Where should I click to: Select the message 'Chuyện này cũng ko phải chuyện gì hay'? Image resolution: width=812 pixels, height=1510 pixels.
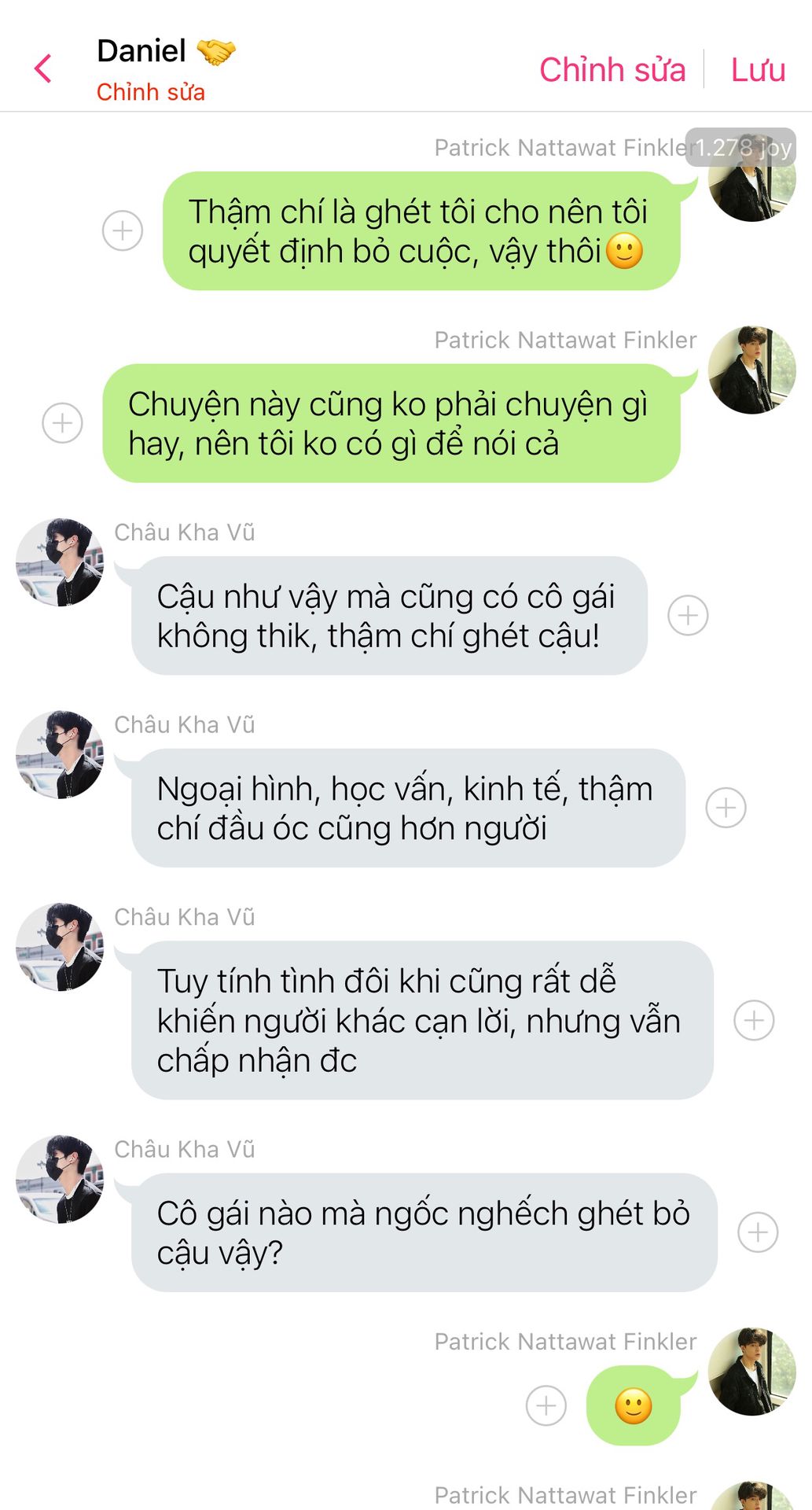[390, 423]
